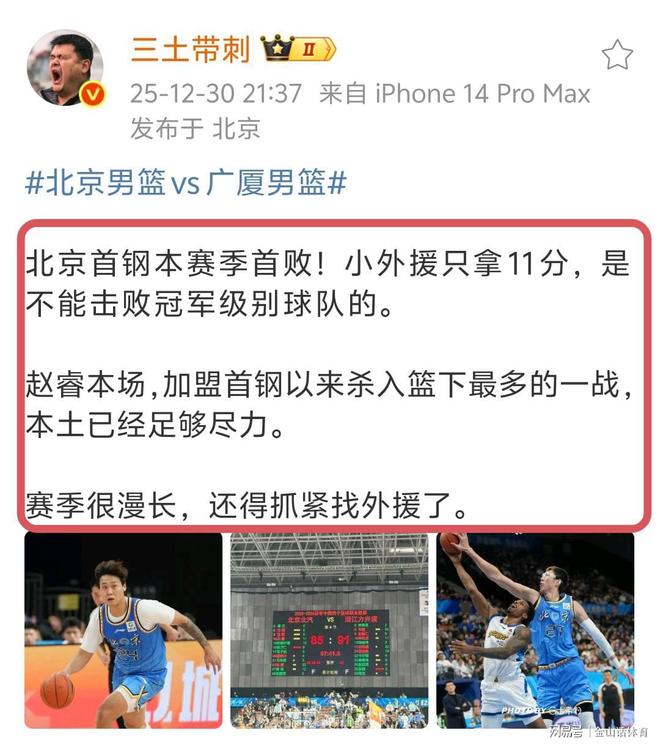Open the profile picture of 三土带刺
This screenshot has height=744, width=660.
point(64,68)
